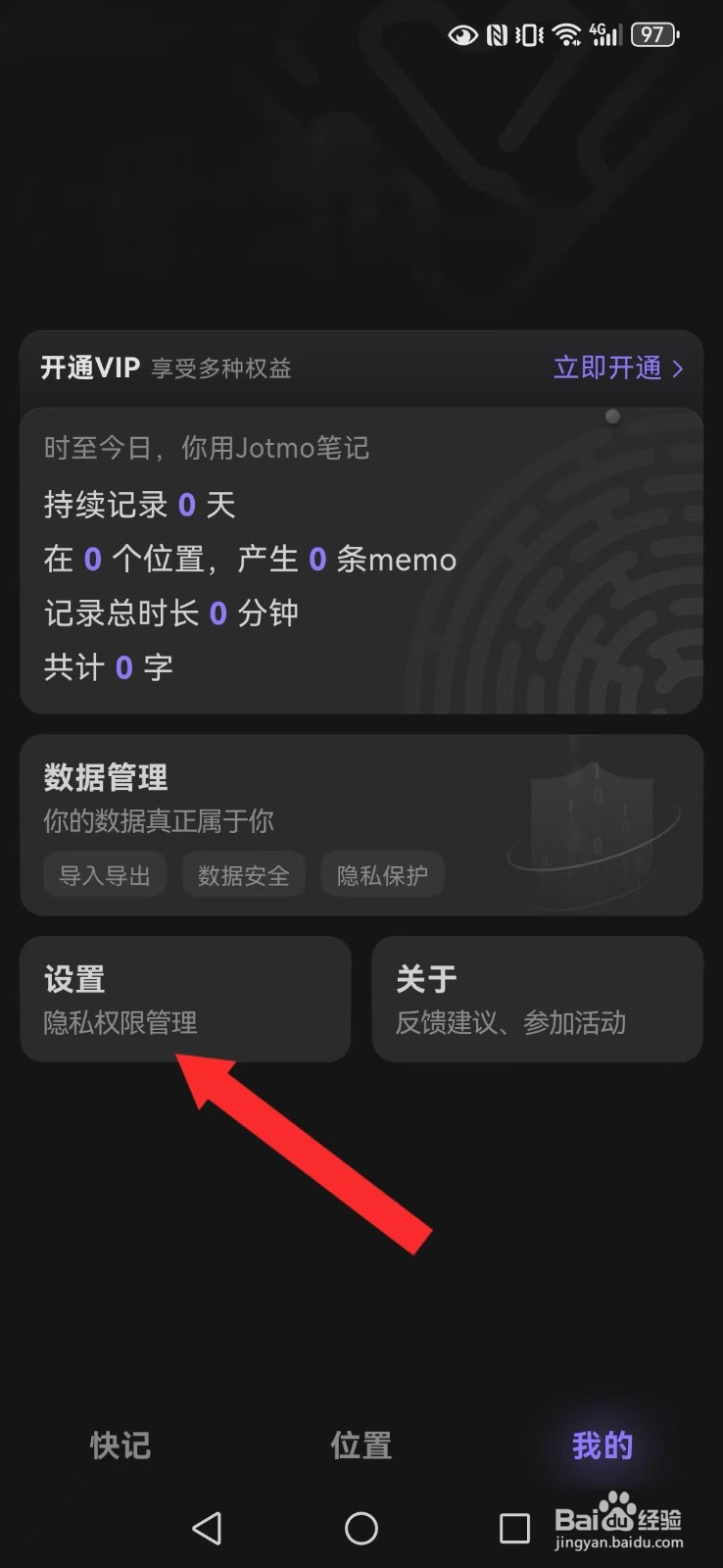This screenshot has width=723, height=1568.
Task: Toggle the 导入导出 data option
Action: click(x=105, y=874)
